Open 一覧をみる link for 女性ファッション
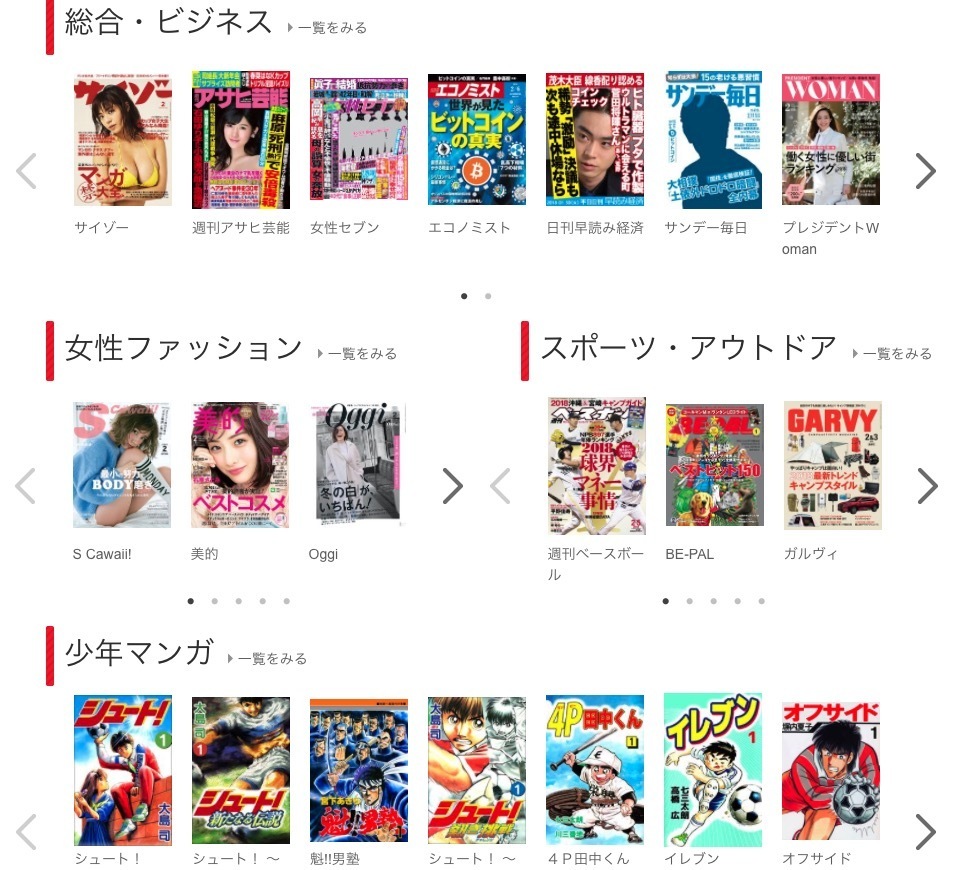966x870 pixels. coord(362,353)
